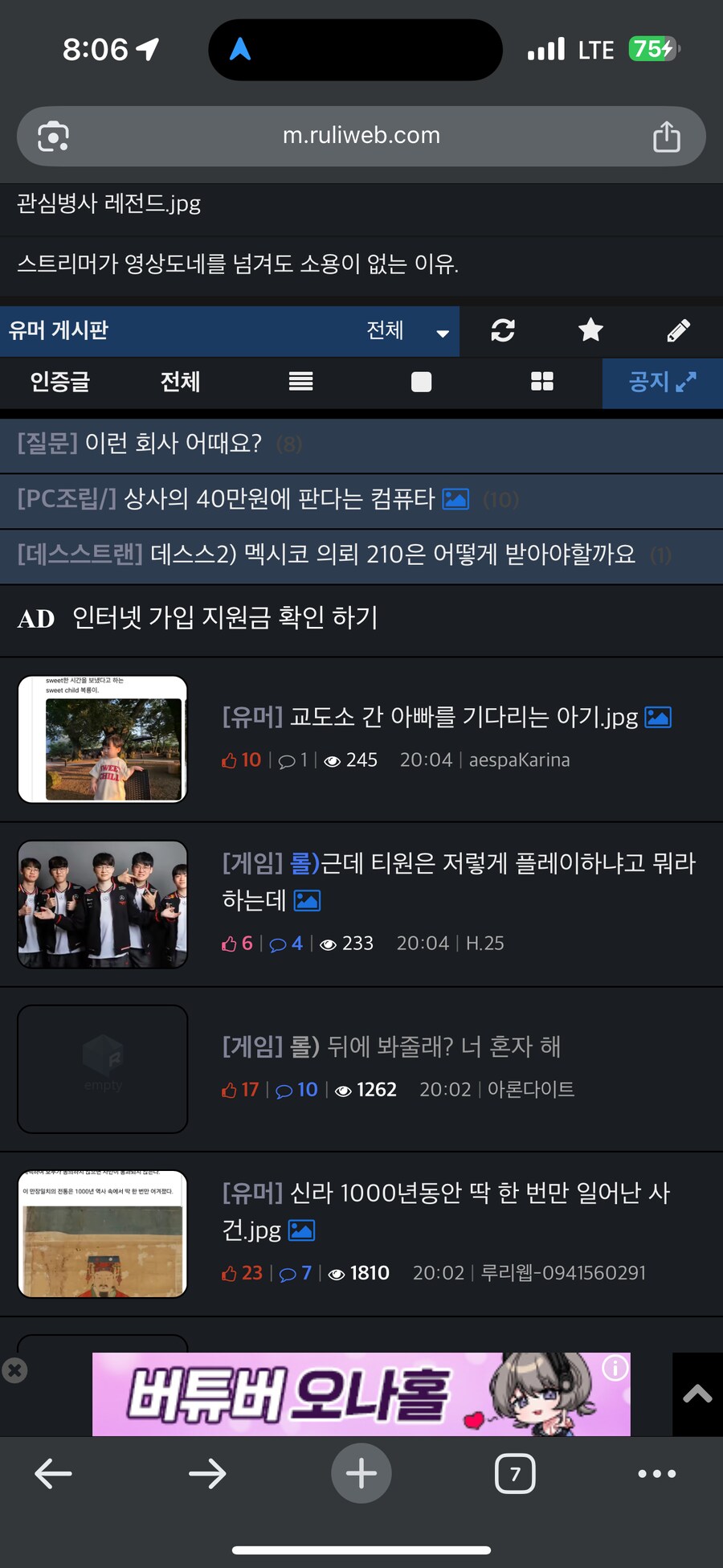
Task: Close the bottom banner ad
Action: click(x=14, y=1370)
